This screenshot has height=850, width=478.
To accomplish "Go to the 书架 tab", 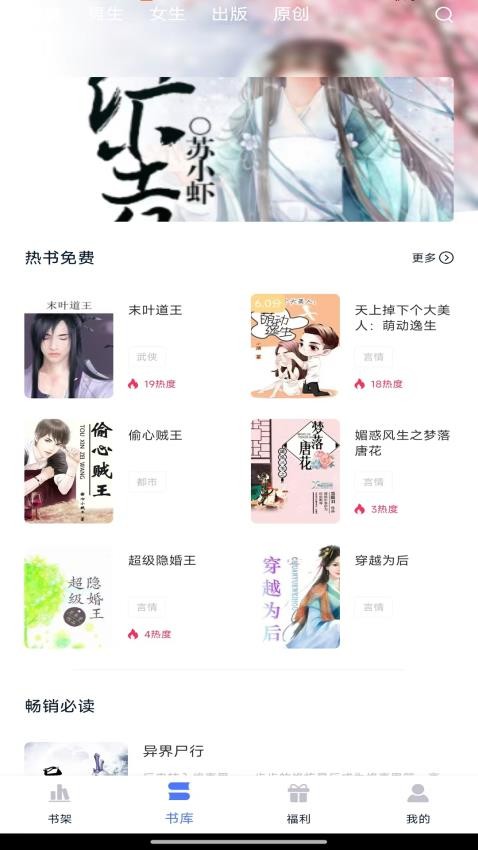I will [x=60, y=804].
